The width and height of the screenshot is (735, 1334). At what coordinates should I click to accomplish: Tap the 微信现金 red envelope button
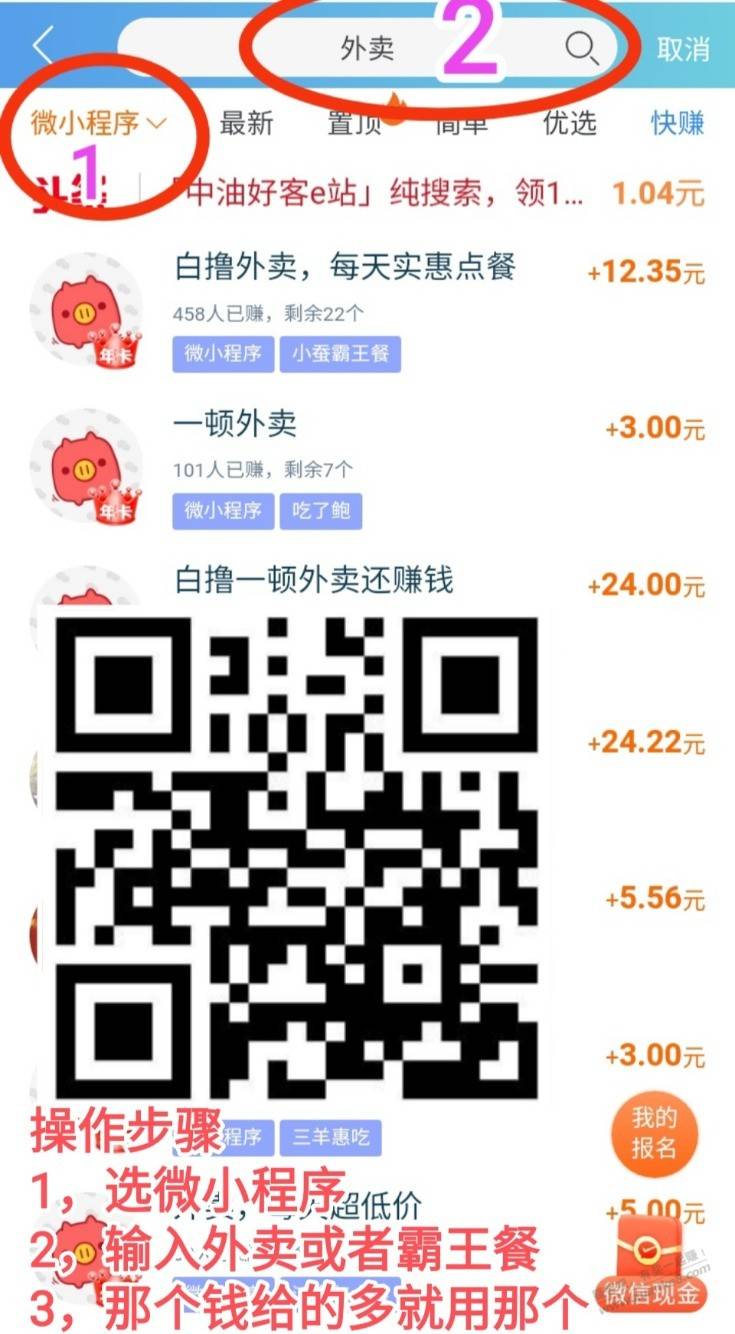649,1260
